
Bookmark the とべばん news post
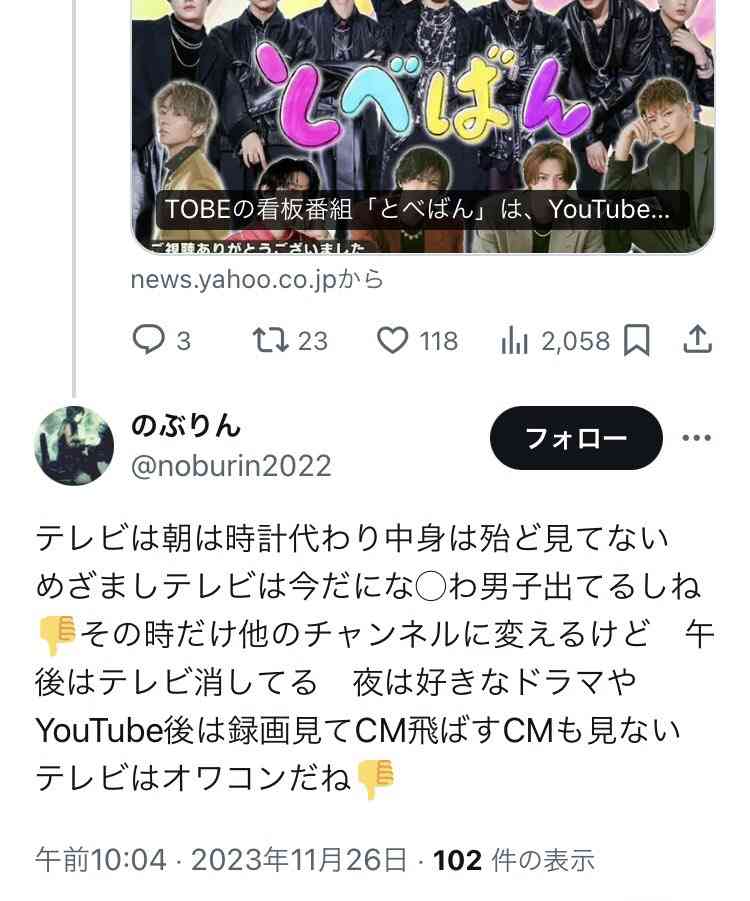(x=637, y=341)
